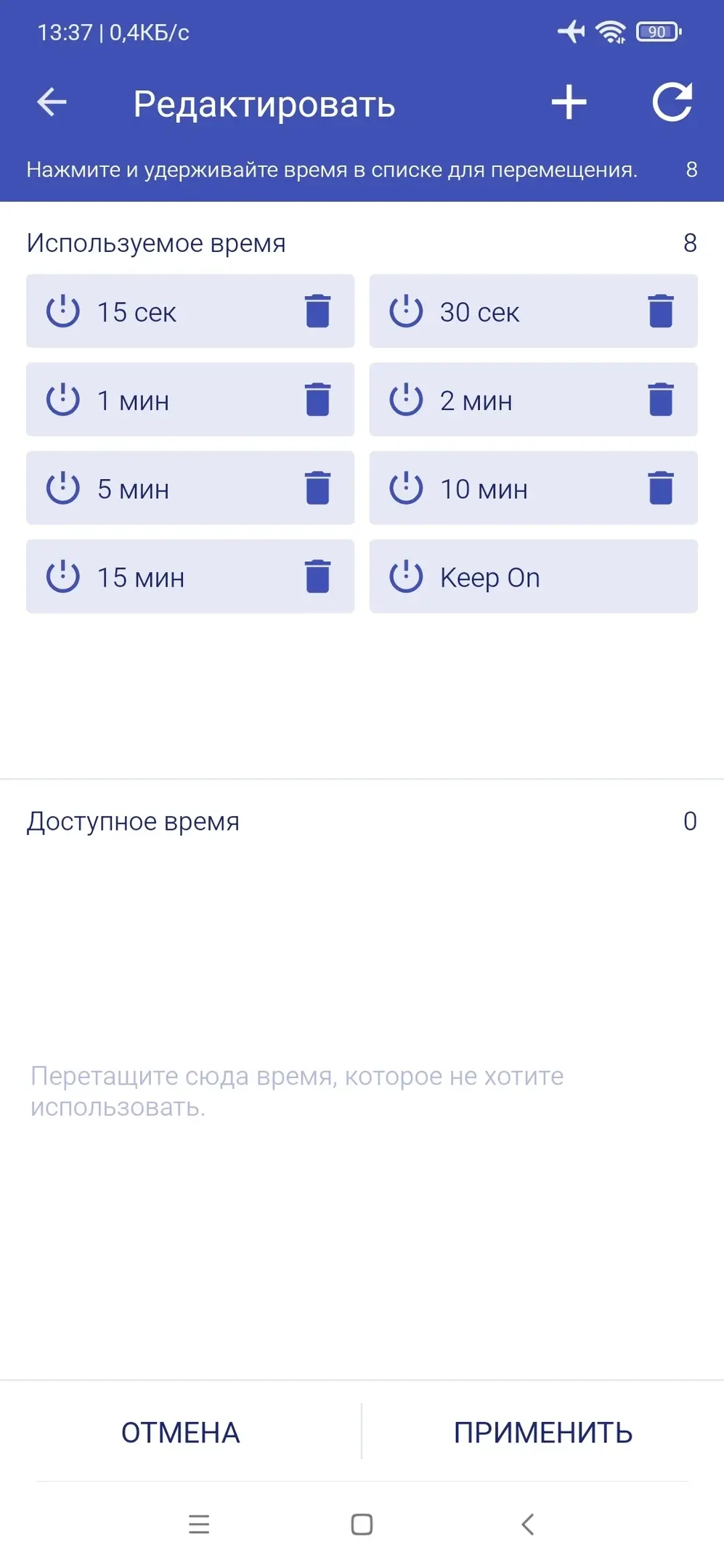Open recent apps from navigation bar
This screenshot has width=724, height=1568.
(x=199, y=1524)
